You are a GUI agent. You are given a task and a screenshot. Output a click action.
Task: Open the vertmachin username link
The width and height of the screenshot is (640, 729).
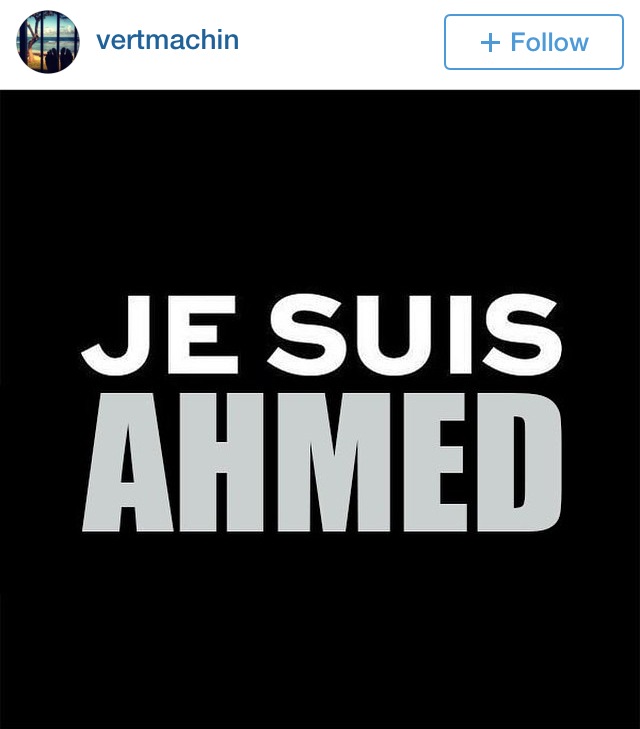coord(166,41)
